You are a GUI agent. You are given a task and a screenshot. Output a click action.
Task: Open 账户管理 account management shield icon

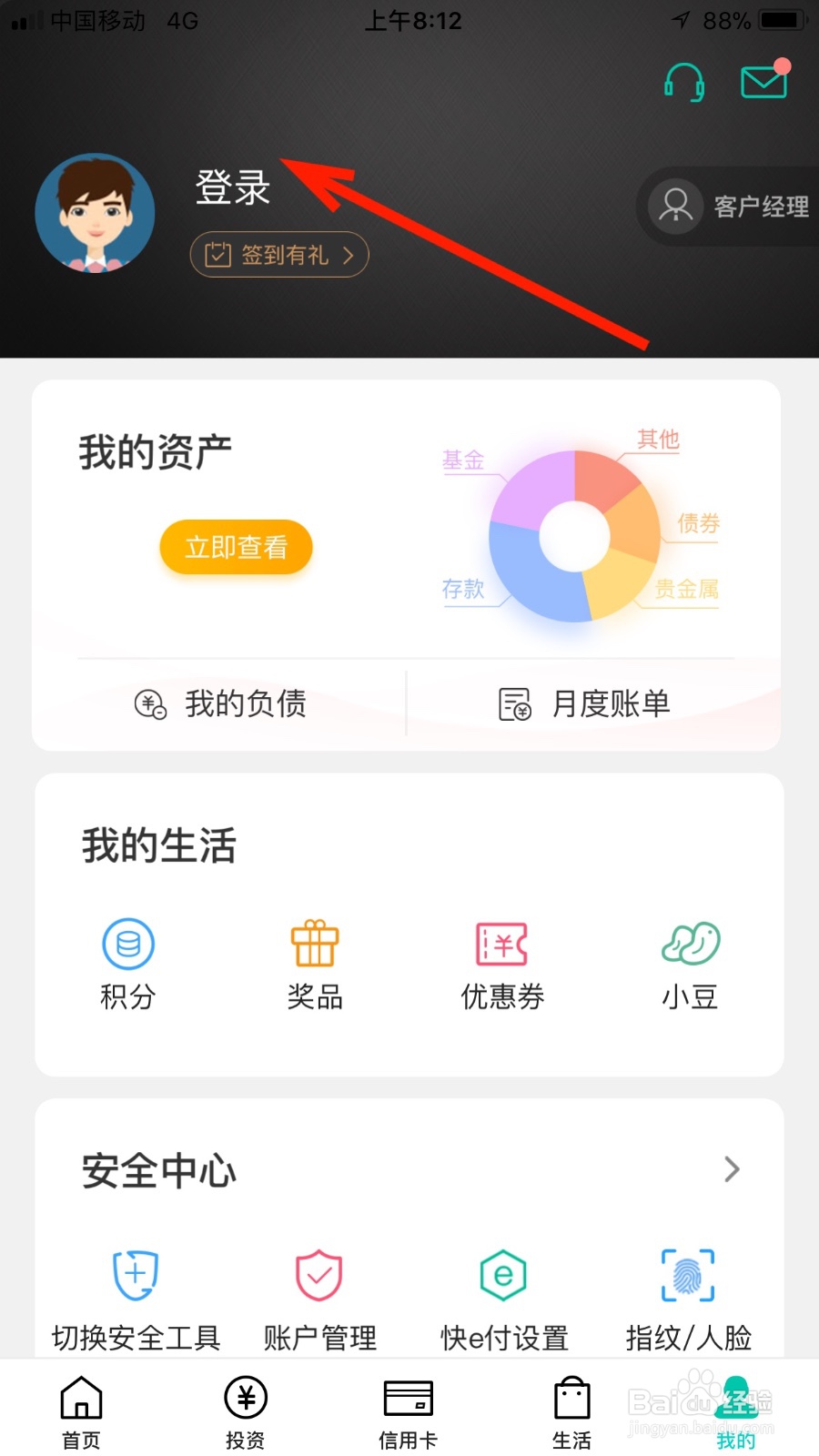tap(318, 1292)
